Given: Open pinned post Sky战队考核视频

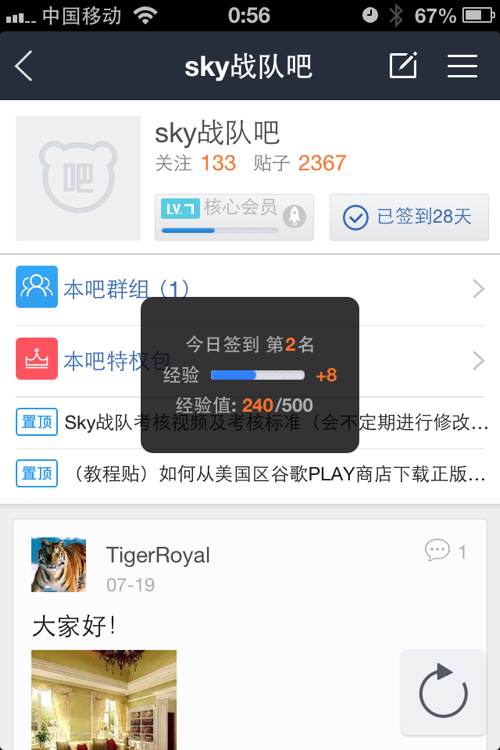Looking at the screenshot, I should [250, 422].
